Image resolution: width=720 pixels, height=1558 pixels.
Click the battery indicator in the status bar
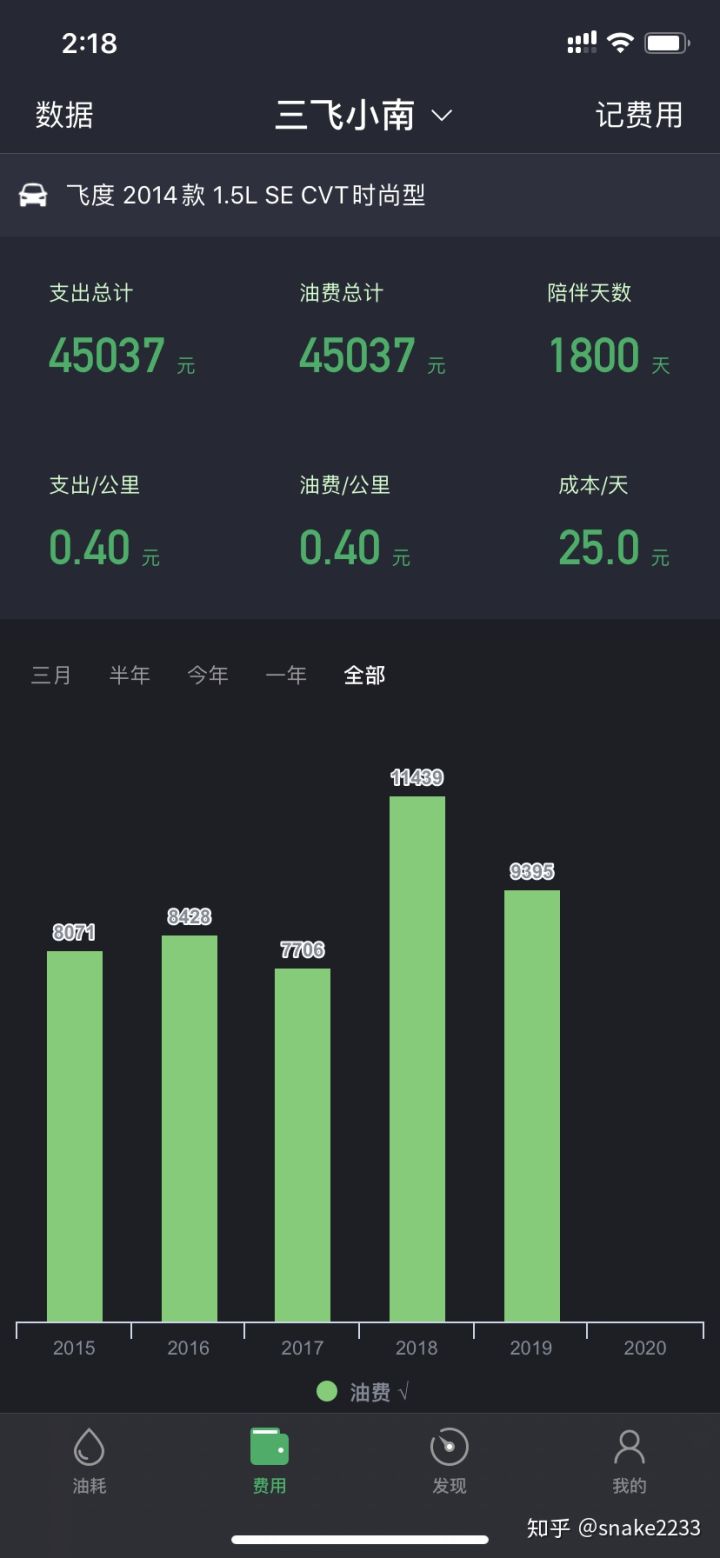coord(668,42)
